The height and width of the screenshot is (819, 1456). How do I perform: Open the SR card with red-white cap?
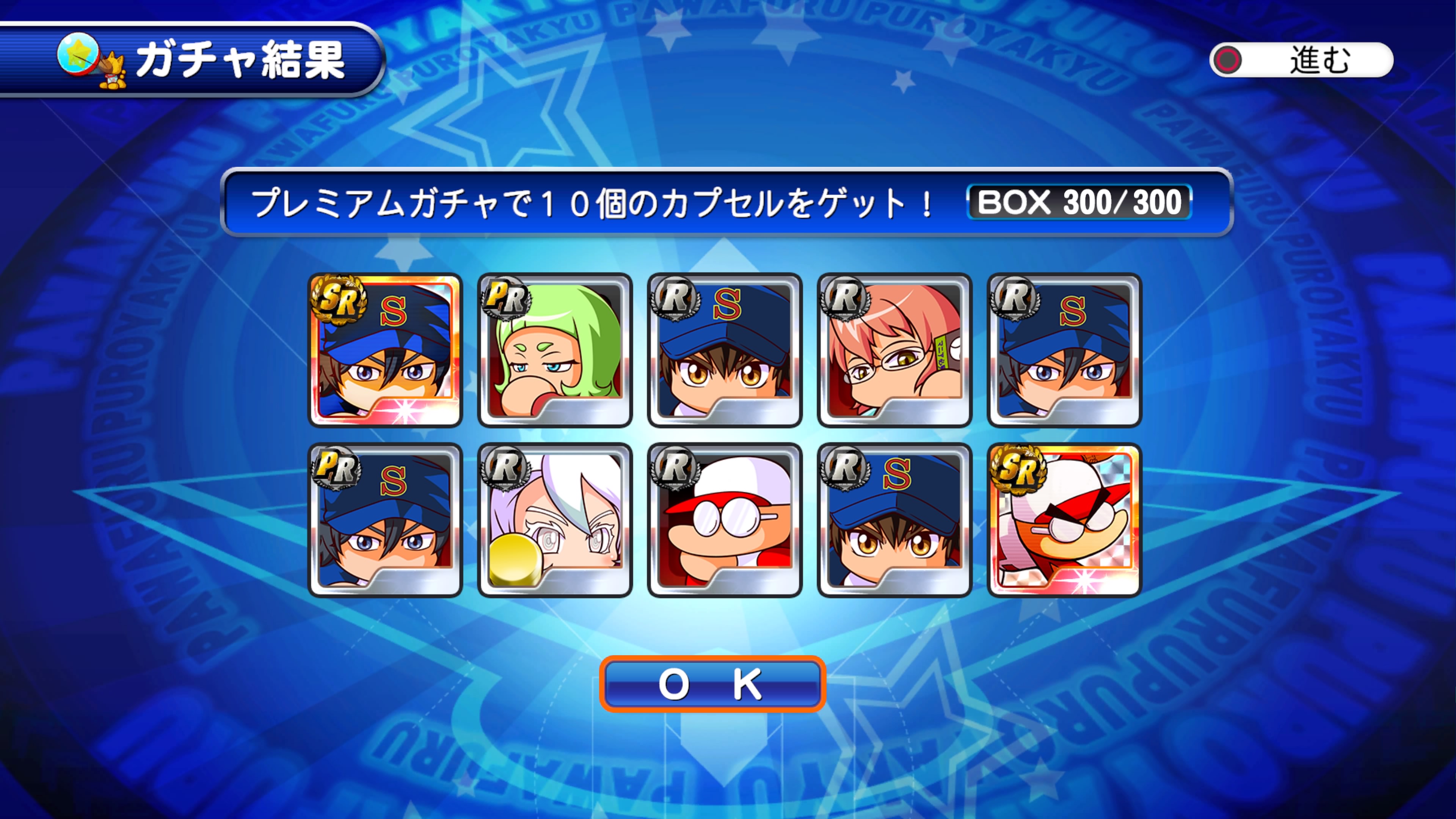[1064, 520]
